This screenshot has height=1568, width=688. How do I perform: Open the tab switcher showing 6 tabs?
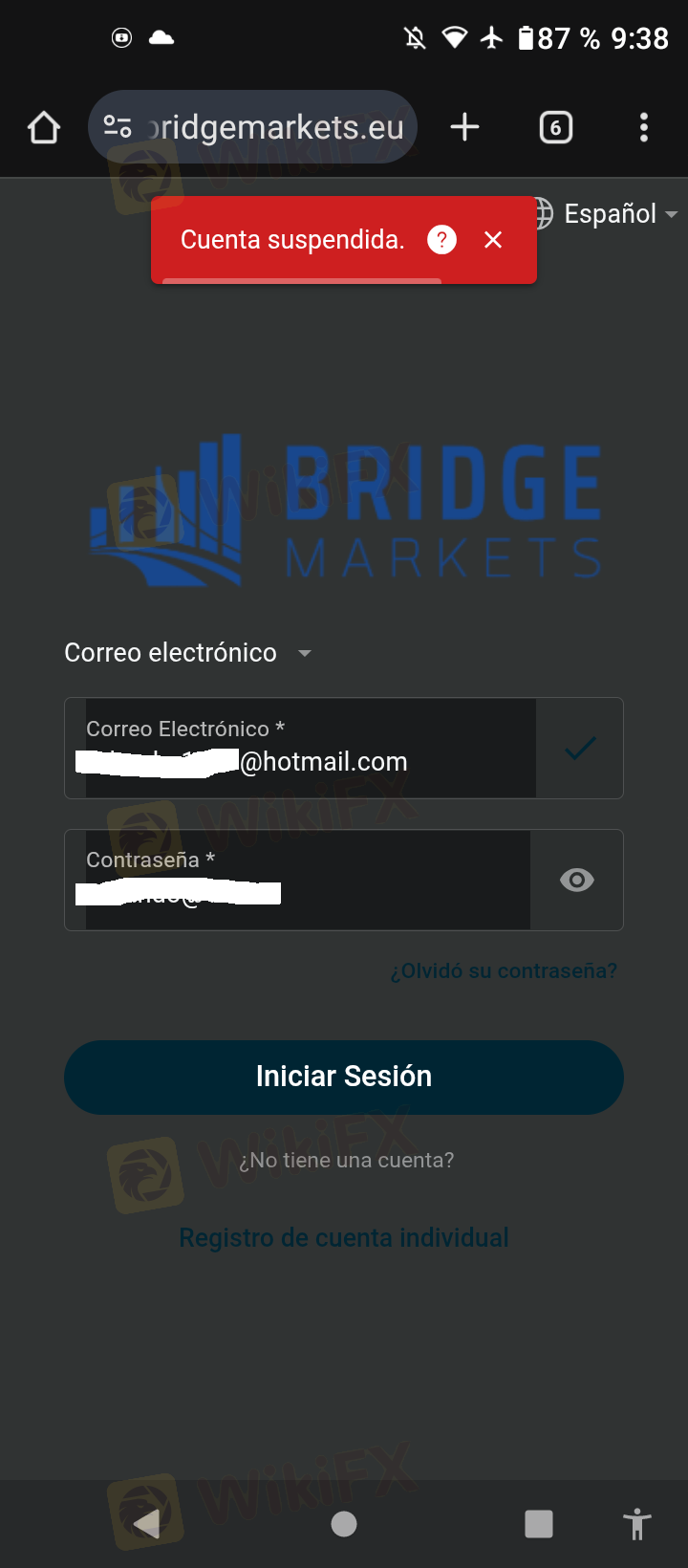point(555,127)
